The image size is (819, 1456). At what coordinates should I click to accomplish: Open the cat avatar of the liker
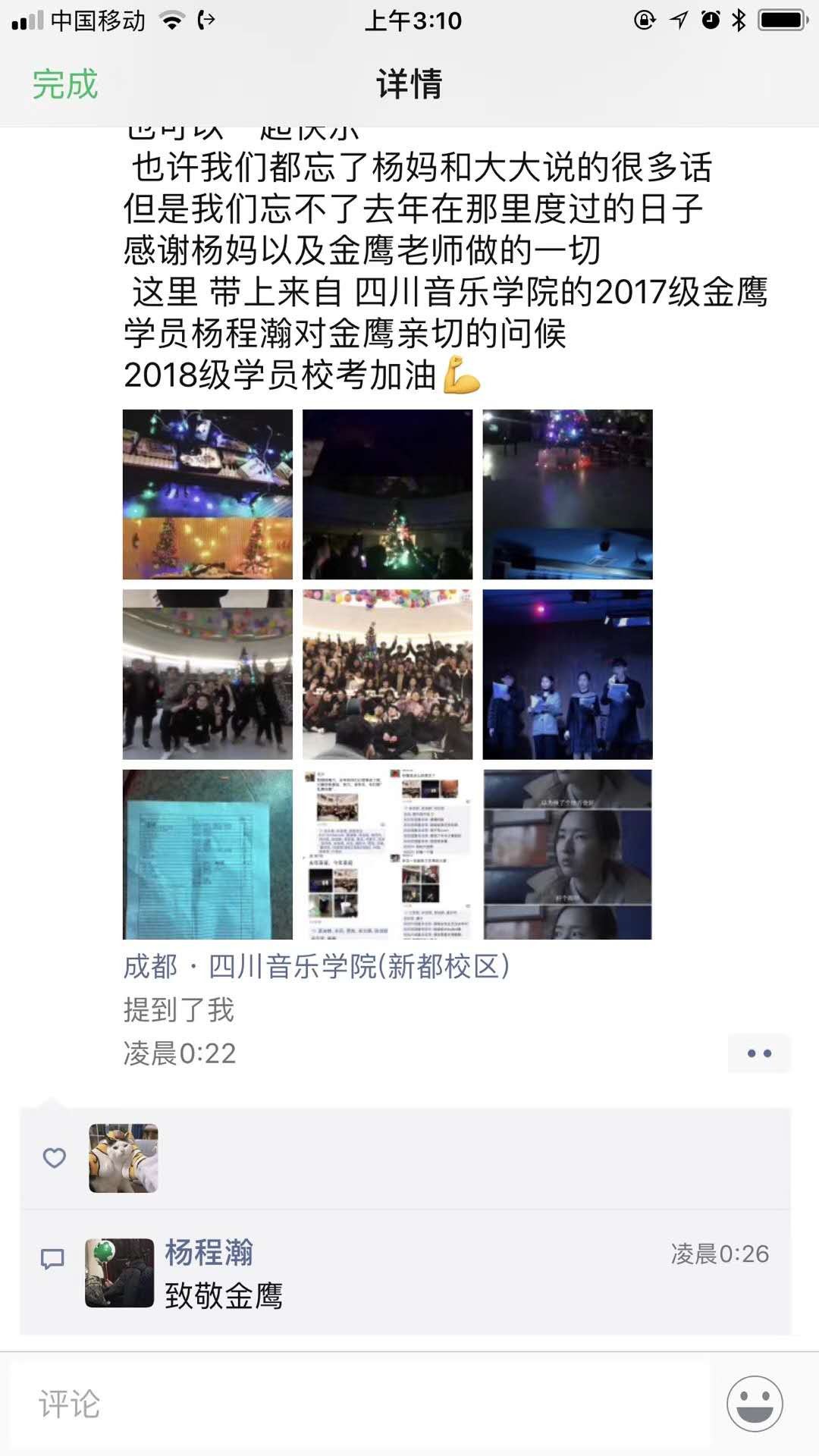point(124,1158)
